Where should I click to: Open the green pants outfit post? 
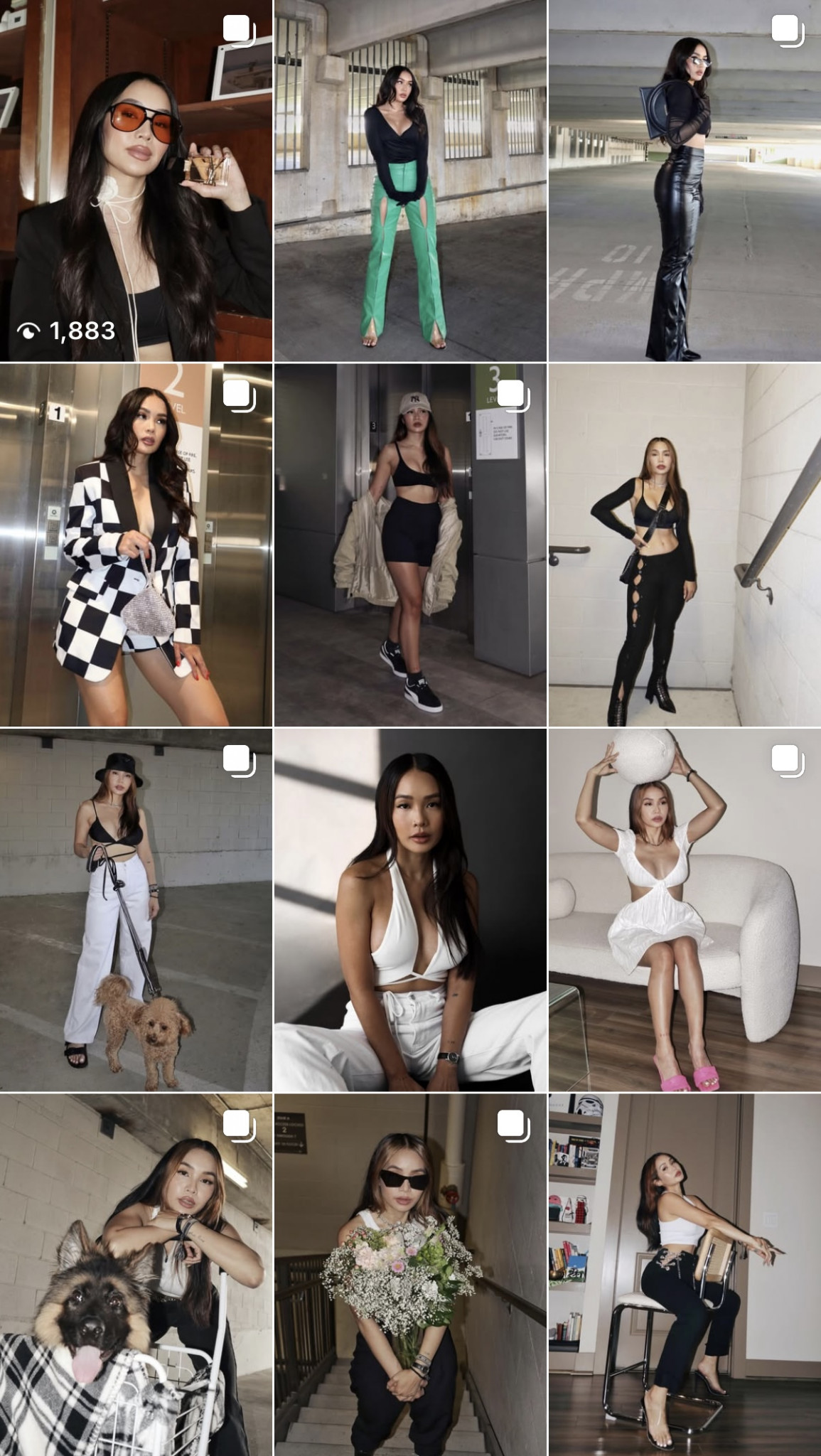pos(410,181)
